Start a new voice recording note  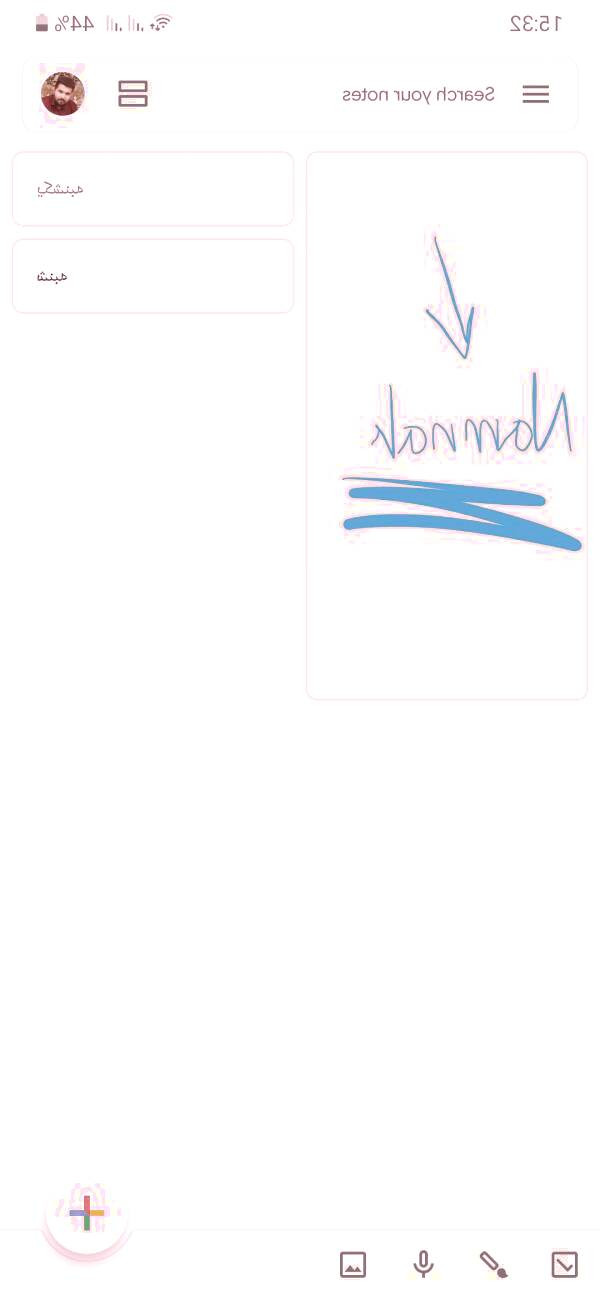pyautogui.click(x=424, y=1265)
